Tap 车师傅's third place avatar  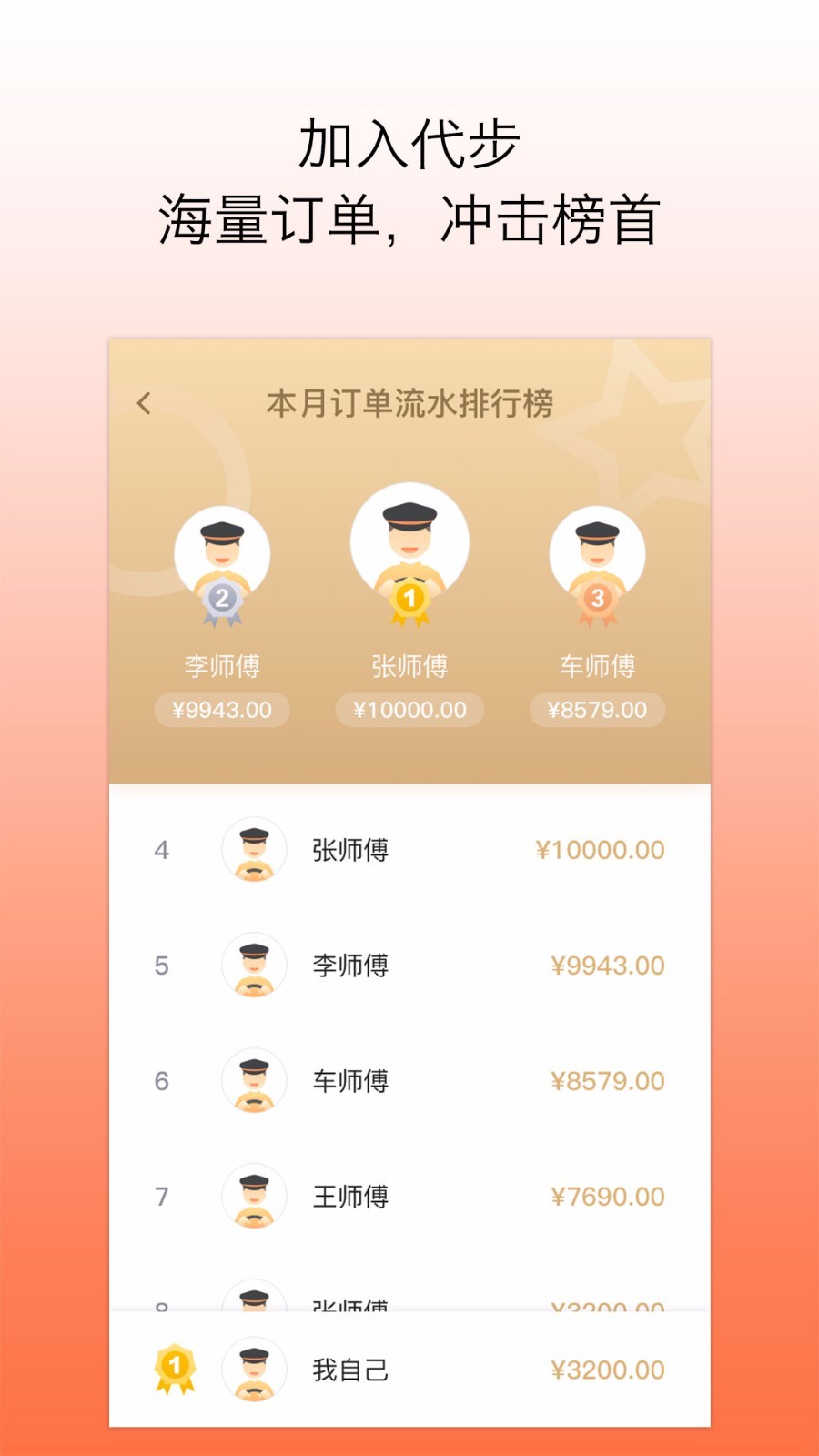[596, 555]
